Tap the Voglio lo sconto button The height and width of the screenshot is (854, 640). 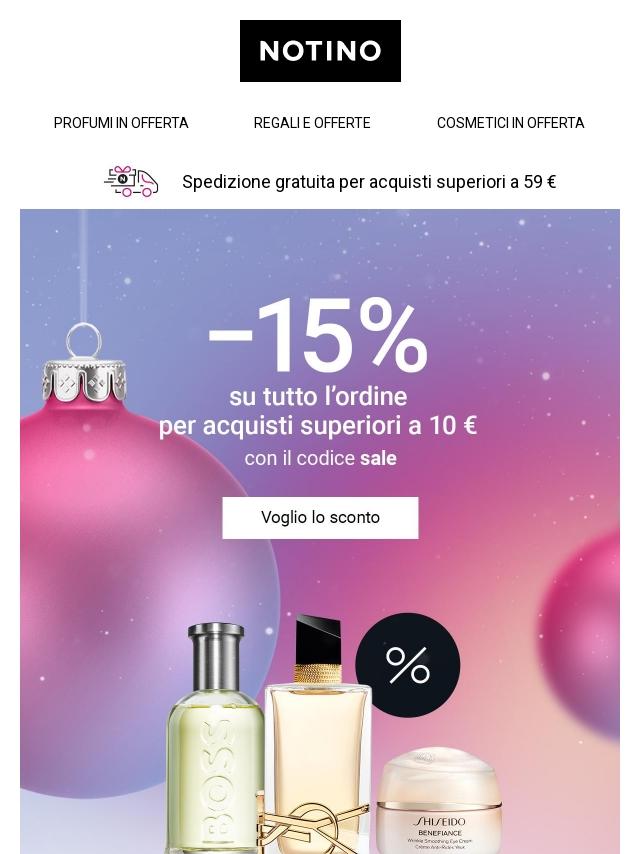[320, 518]
